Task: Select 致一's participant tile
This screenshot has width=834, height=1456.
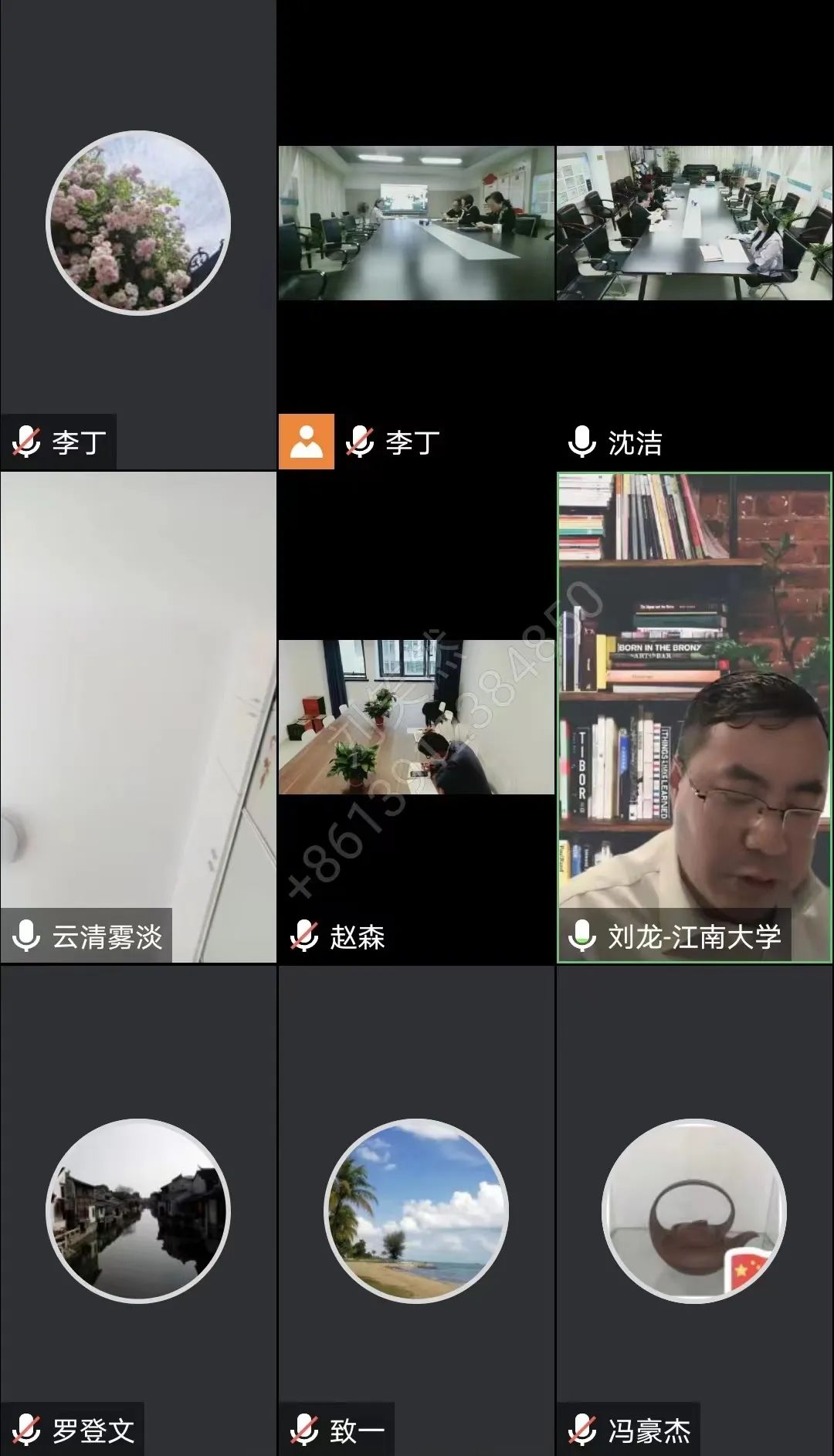Action: (x=416, y=1210)
